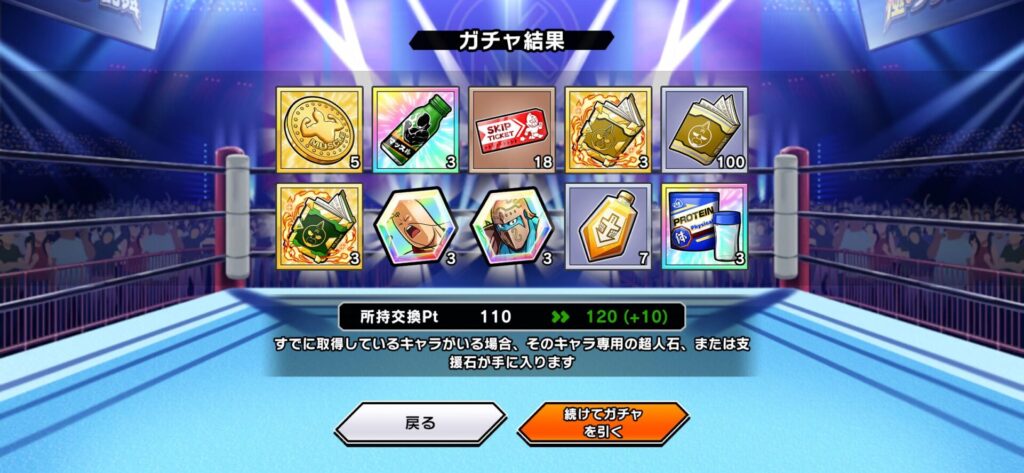Open the bald character hexagon reward
1024x473 pixels.
click(416, 226)
